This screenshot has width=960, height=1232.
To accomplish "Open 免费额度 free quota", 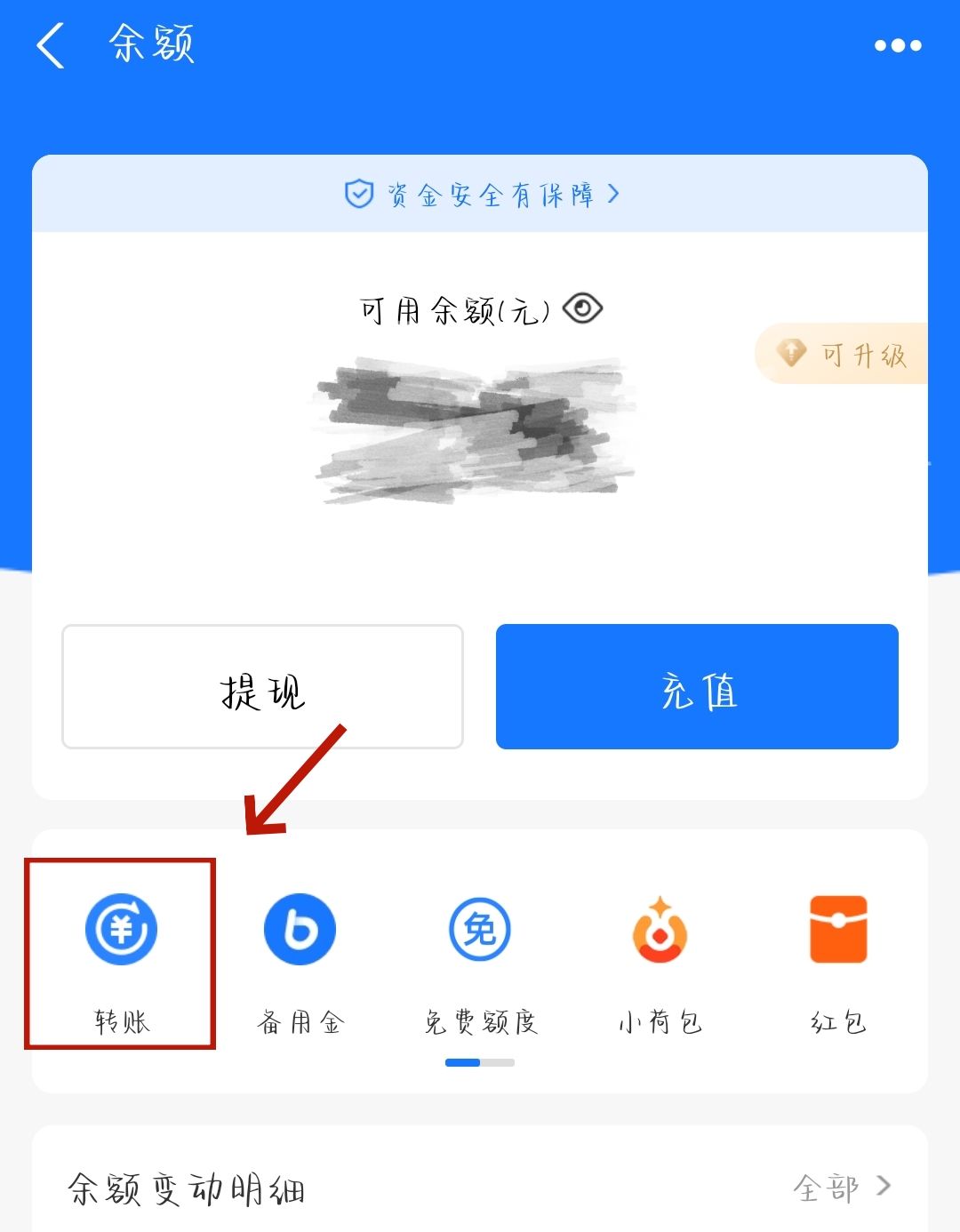I will (480, 960).
